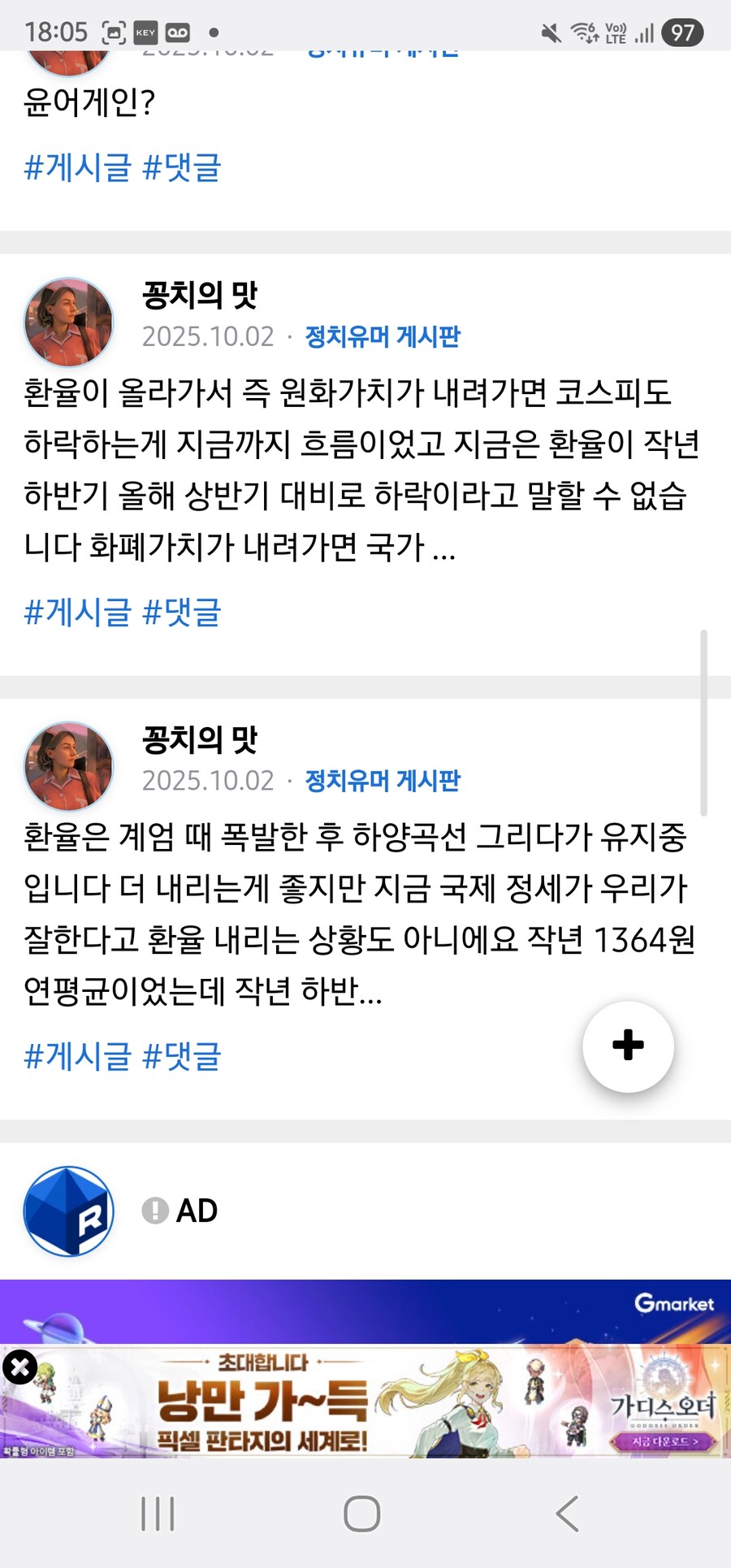Tap the AD info icon

154,1211
